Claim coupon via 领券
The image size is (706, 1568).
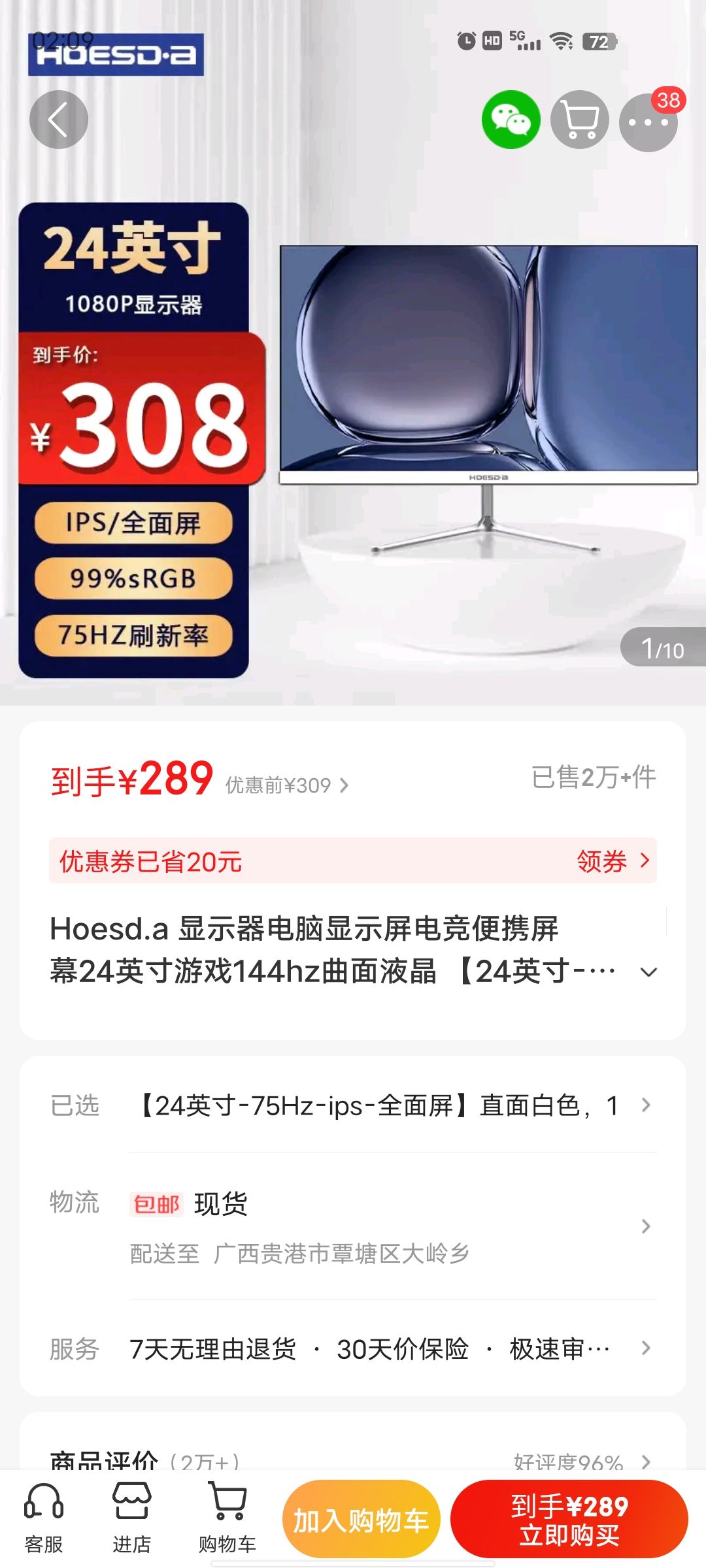coord(613,861)
